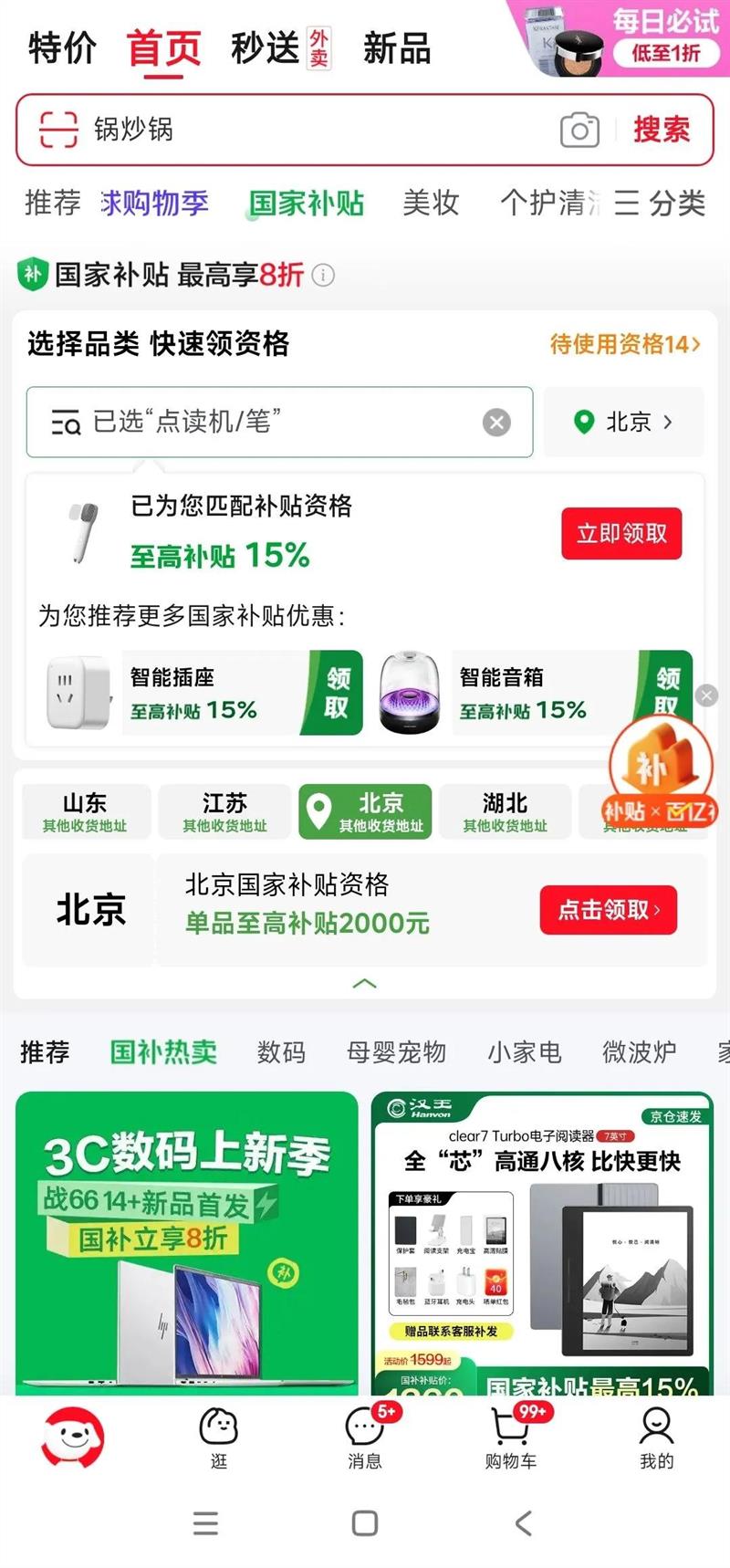Click the 立即领取 subsidy button
730x1568 pixels.
pos(621,534)
